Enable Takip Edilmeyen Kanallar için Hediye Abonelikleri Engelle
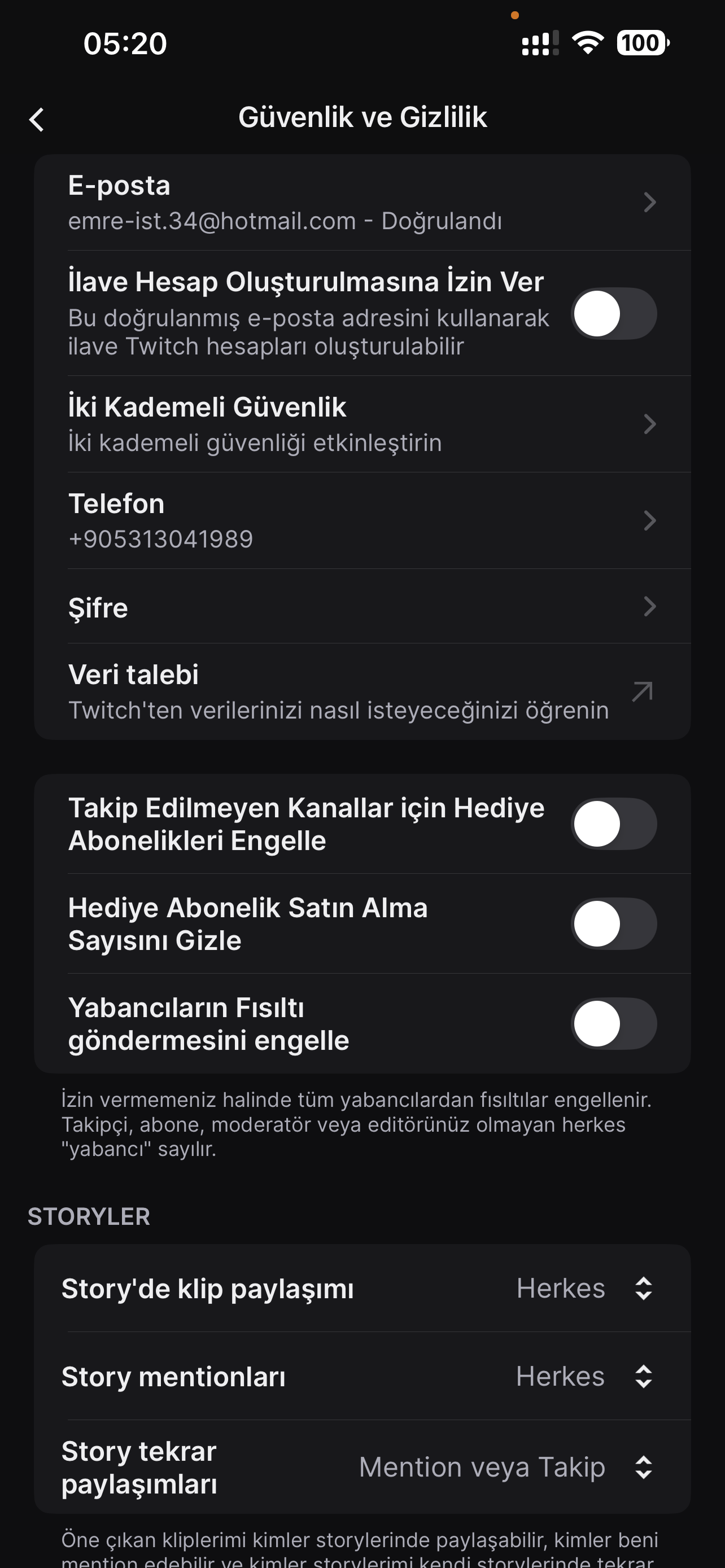 coord(614,824)
